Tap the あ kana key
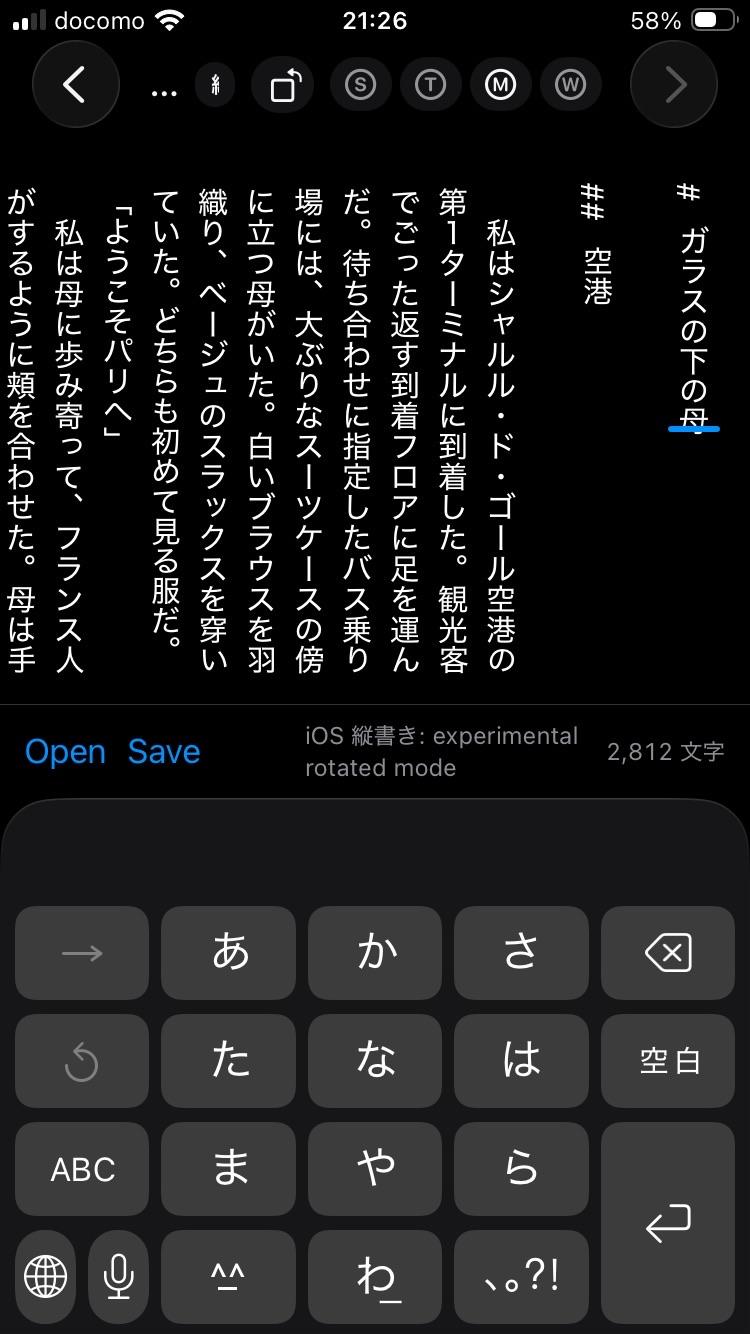Screen dimensions: 750x1334 [229, 953]
